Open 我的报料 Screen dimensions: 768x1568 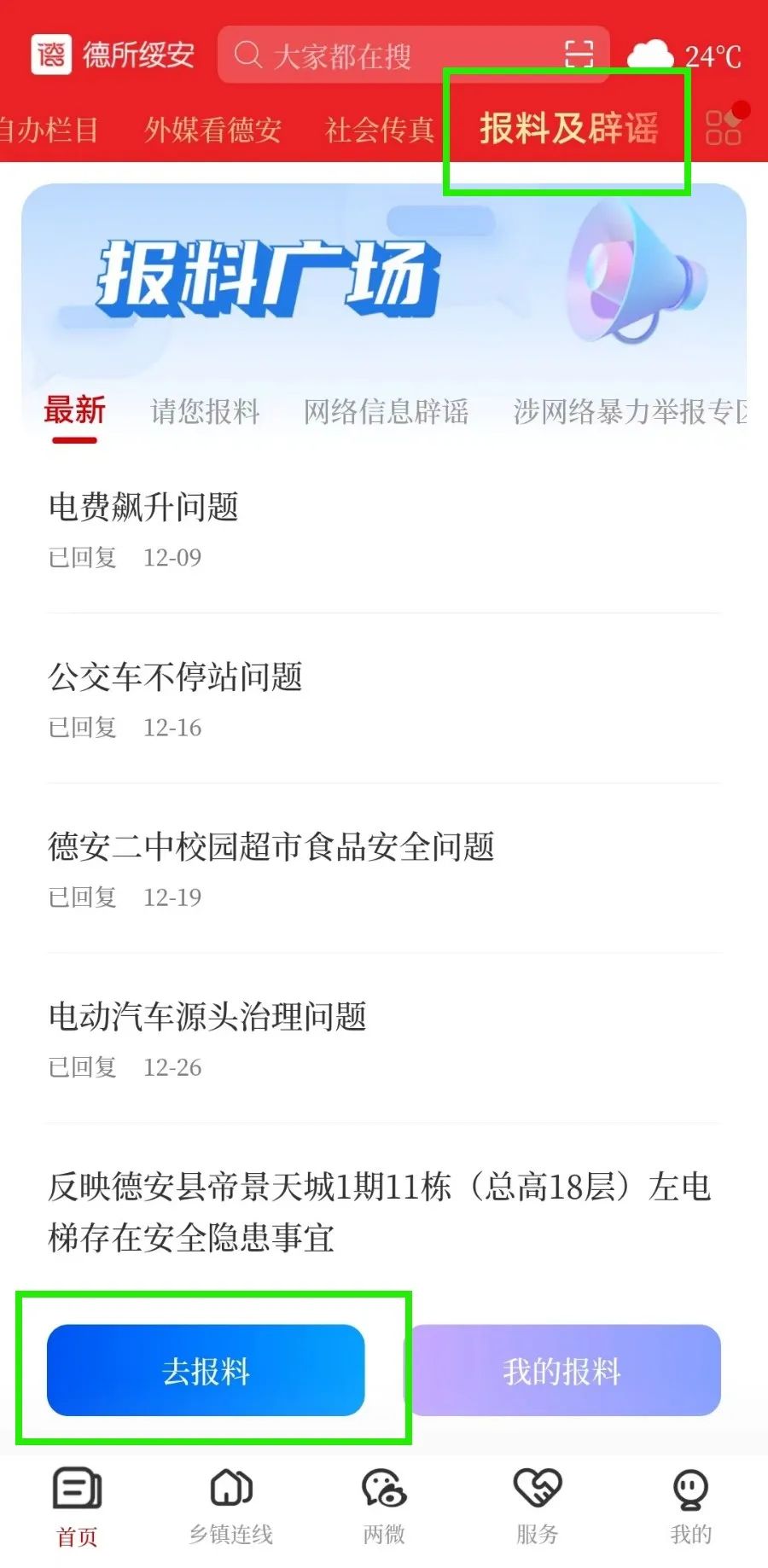point(562,1370)
